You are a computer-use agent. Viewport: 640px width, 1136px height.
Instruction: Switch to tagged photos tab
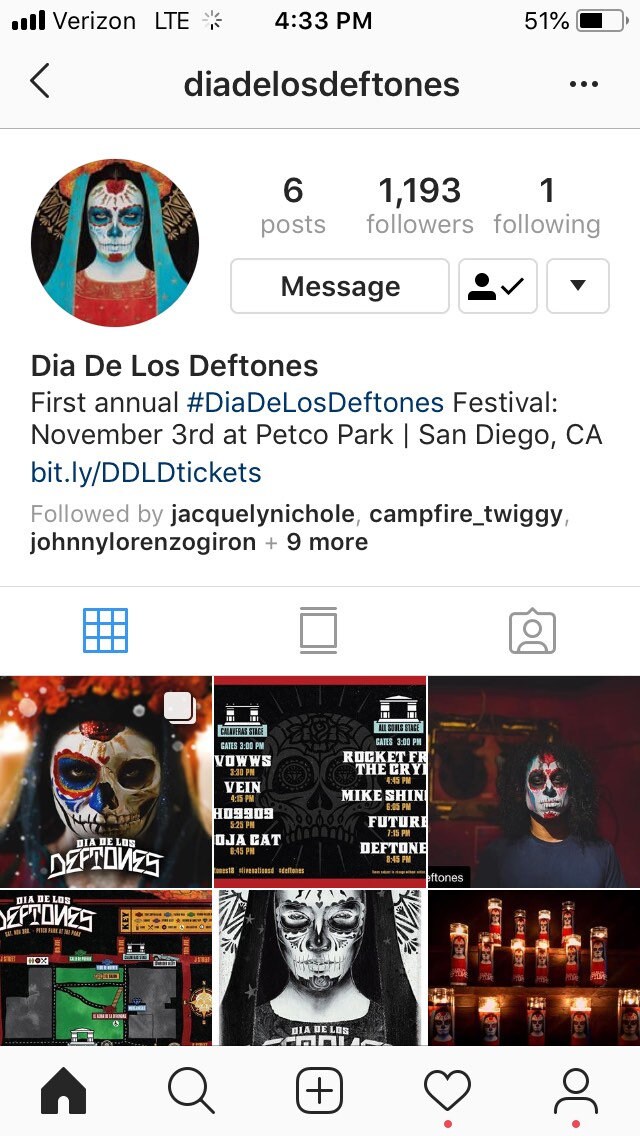click(532, 630)
